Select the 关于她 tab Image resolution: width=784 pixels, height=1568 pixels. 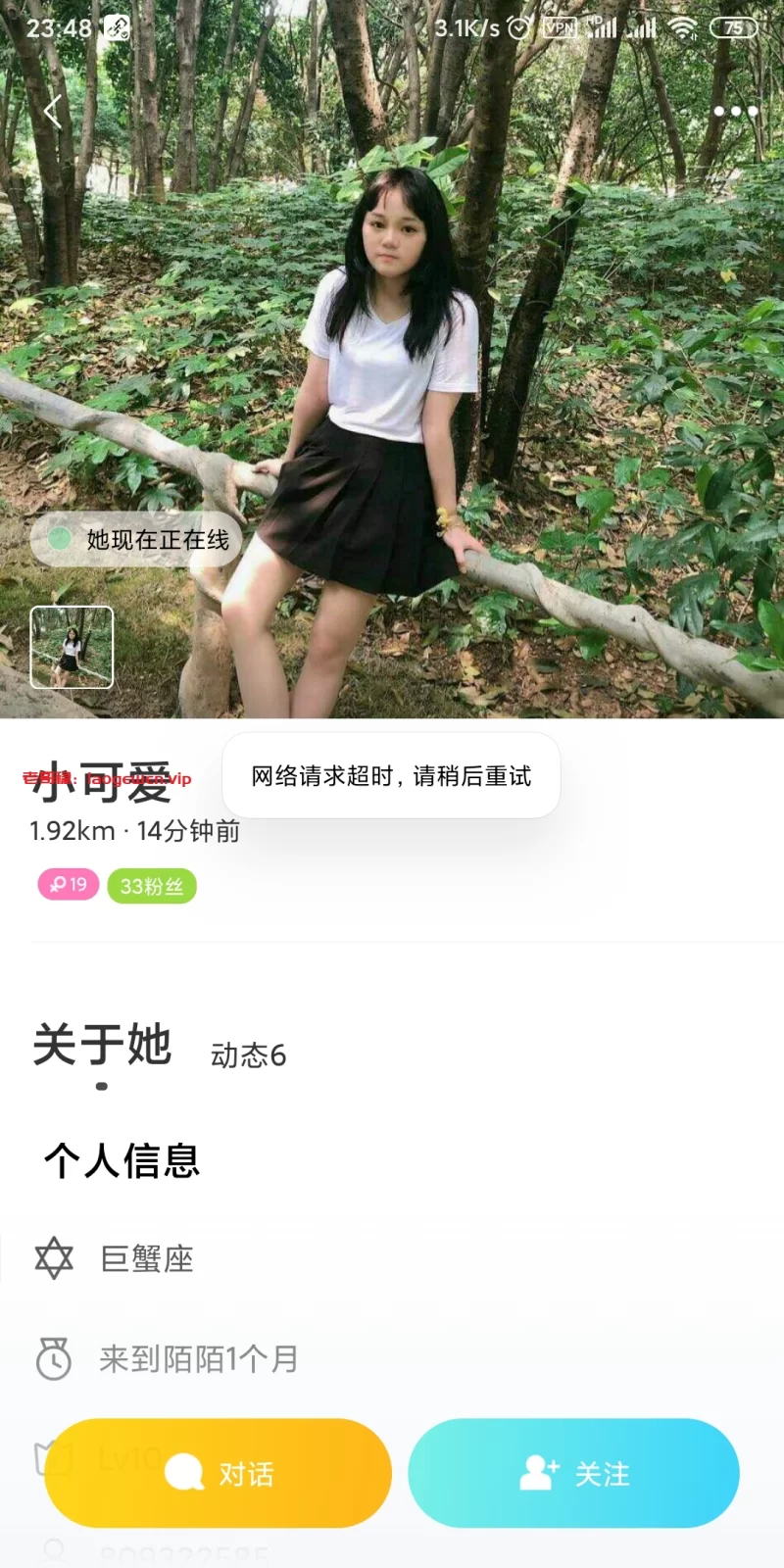click(102, 1045)
